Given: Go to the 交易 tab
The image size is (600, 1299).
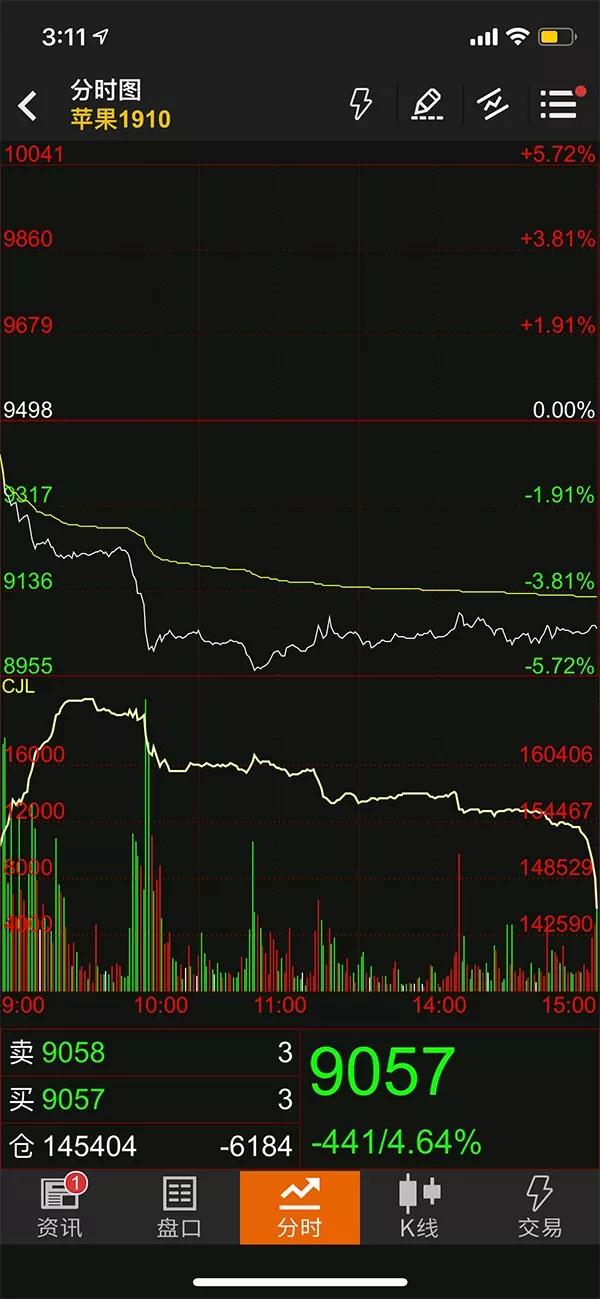Looking at the screenshot, I should click(540, 1207).
